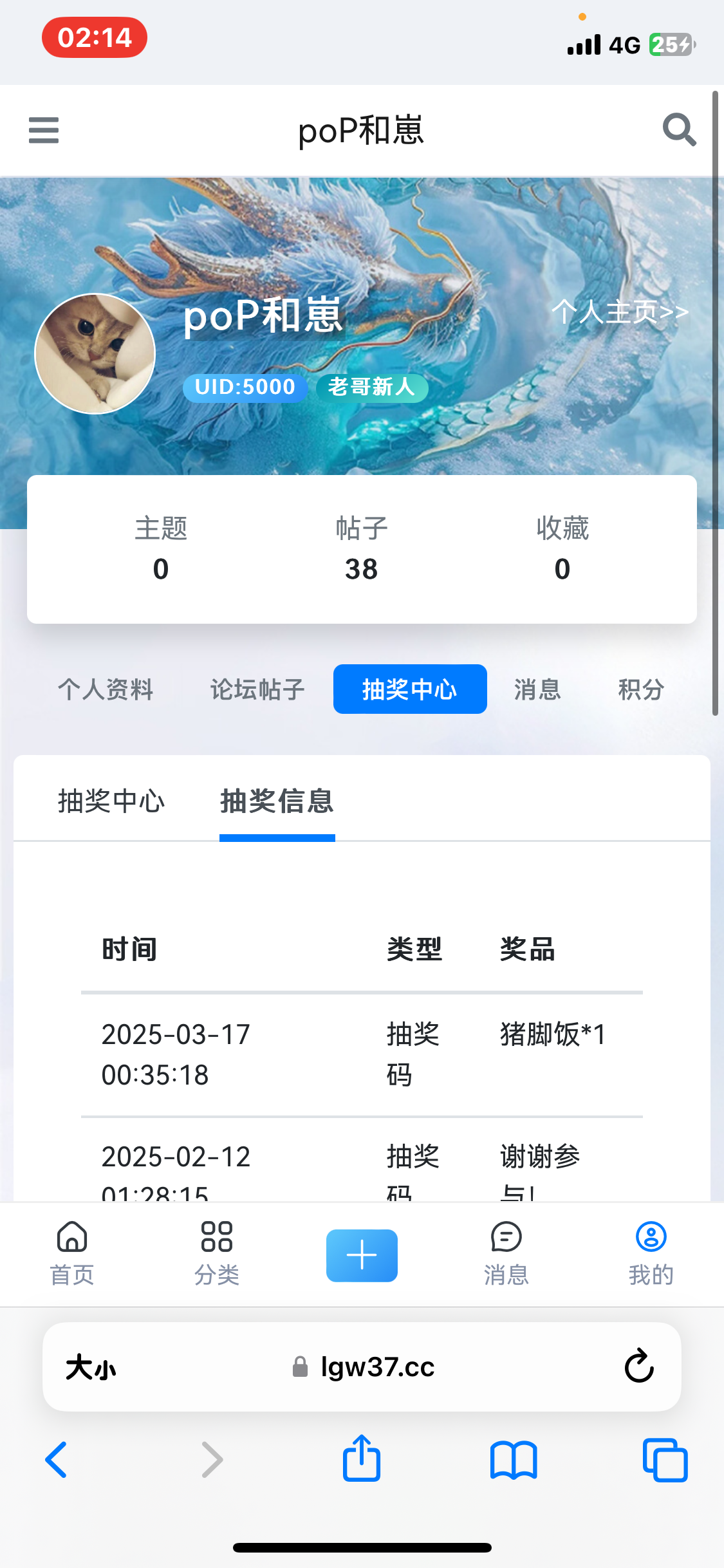Open 我的 in bottom navigation
Viewport: 724px width, 1568px height.
[651, 1253]
